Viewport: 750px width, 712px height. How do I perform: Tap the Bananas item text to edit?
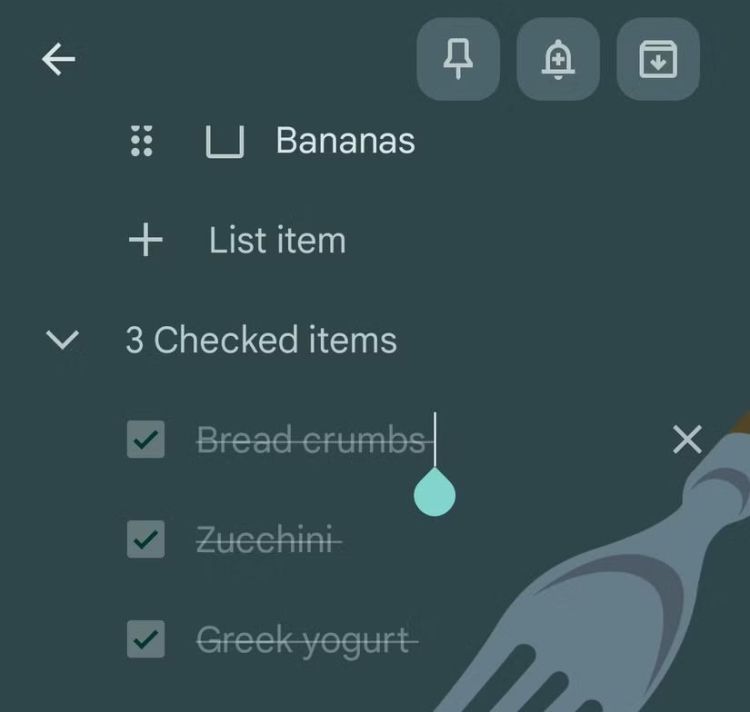click(345, 141)
